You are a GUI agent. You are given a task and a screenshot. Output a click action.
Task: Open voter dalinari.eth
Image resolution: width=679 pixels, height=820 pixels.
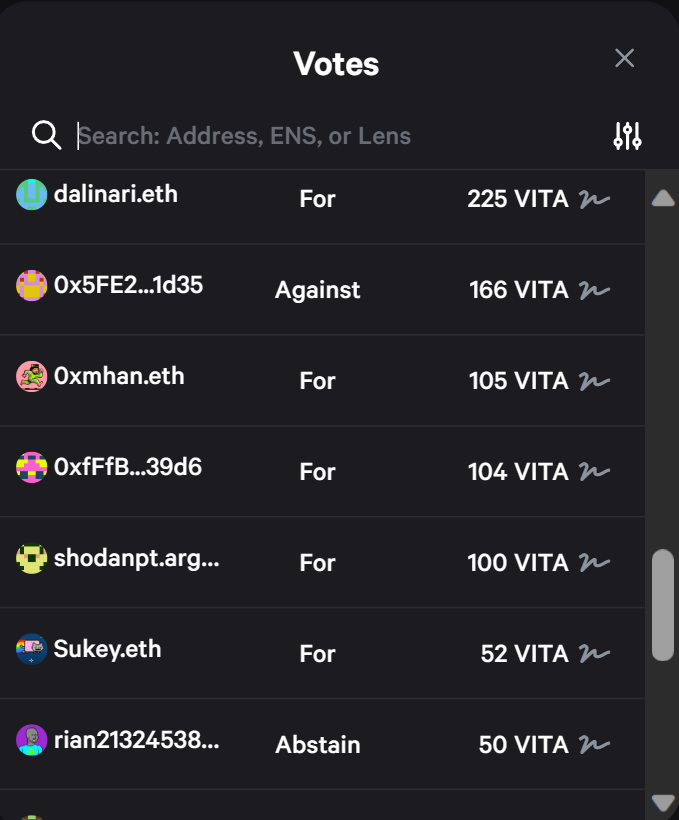tap(116, 194)
